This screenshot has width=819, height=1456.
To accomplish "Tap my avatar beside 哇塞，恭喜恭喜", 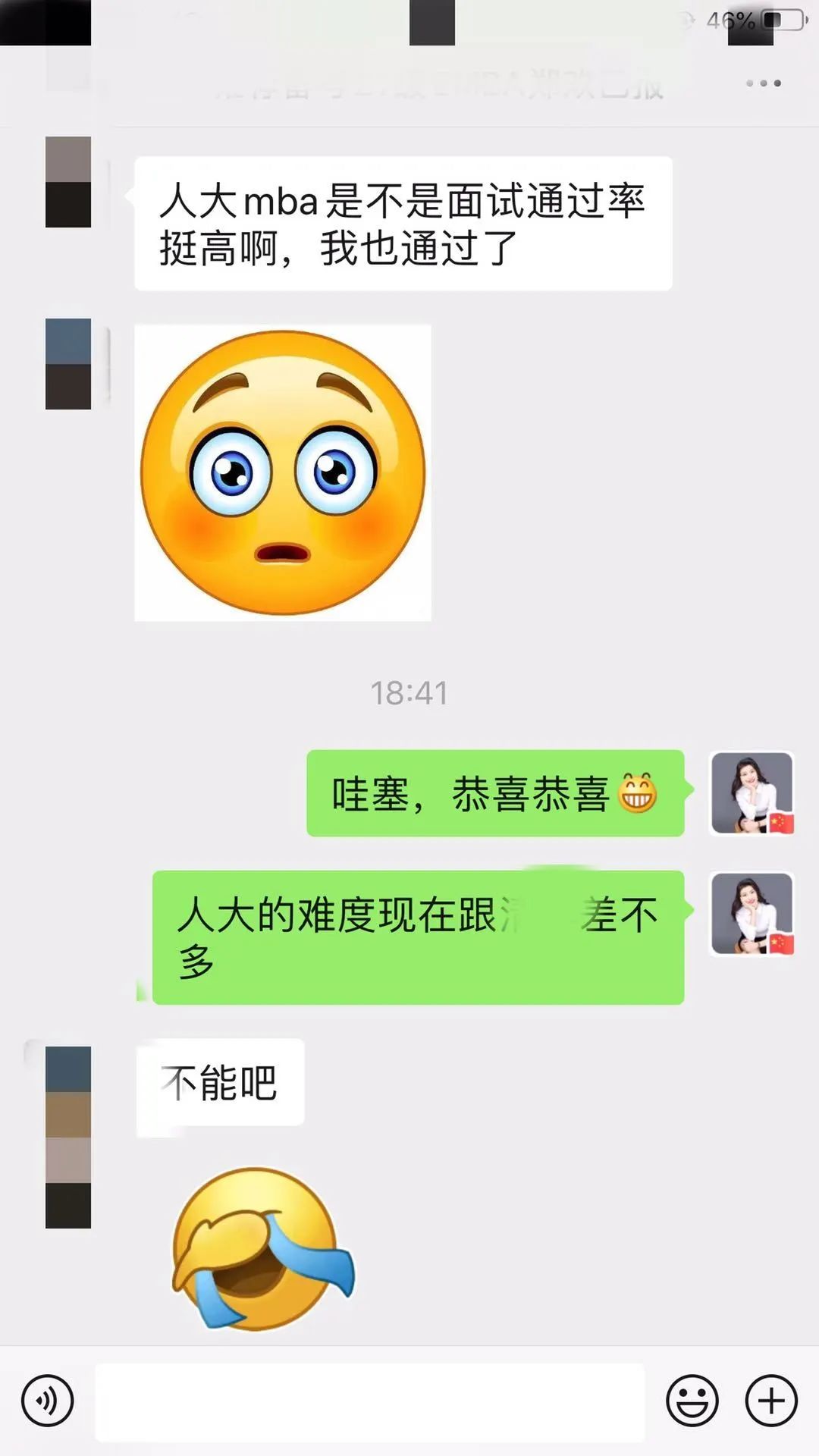I will [x=752, y=793].
